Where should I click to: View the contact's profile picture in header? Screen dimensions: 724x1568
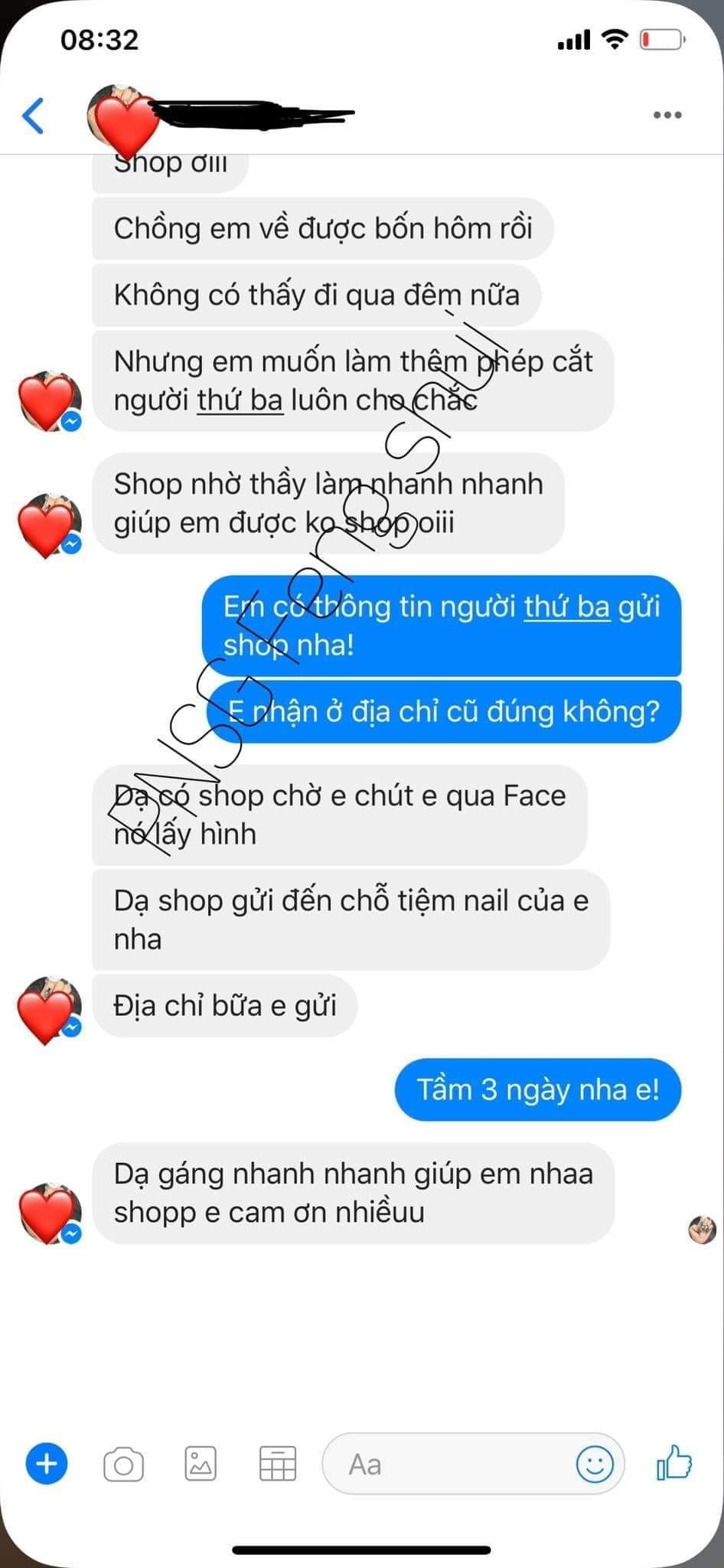(x=121, y=116)
